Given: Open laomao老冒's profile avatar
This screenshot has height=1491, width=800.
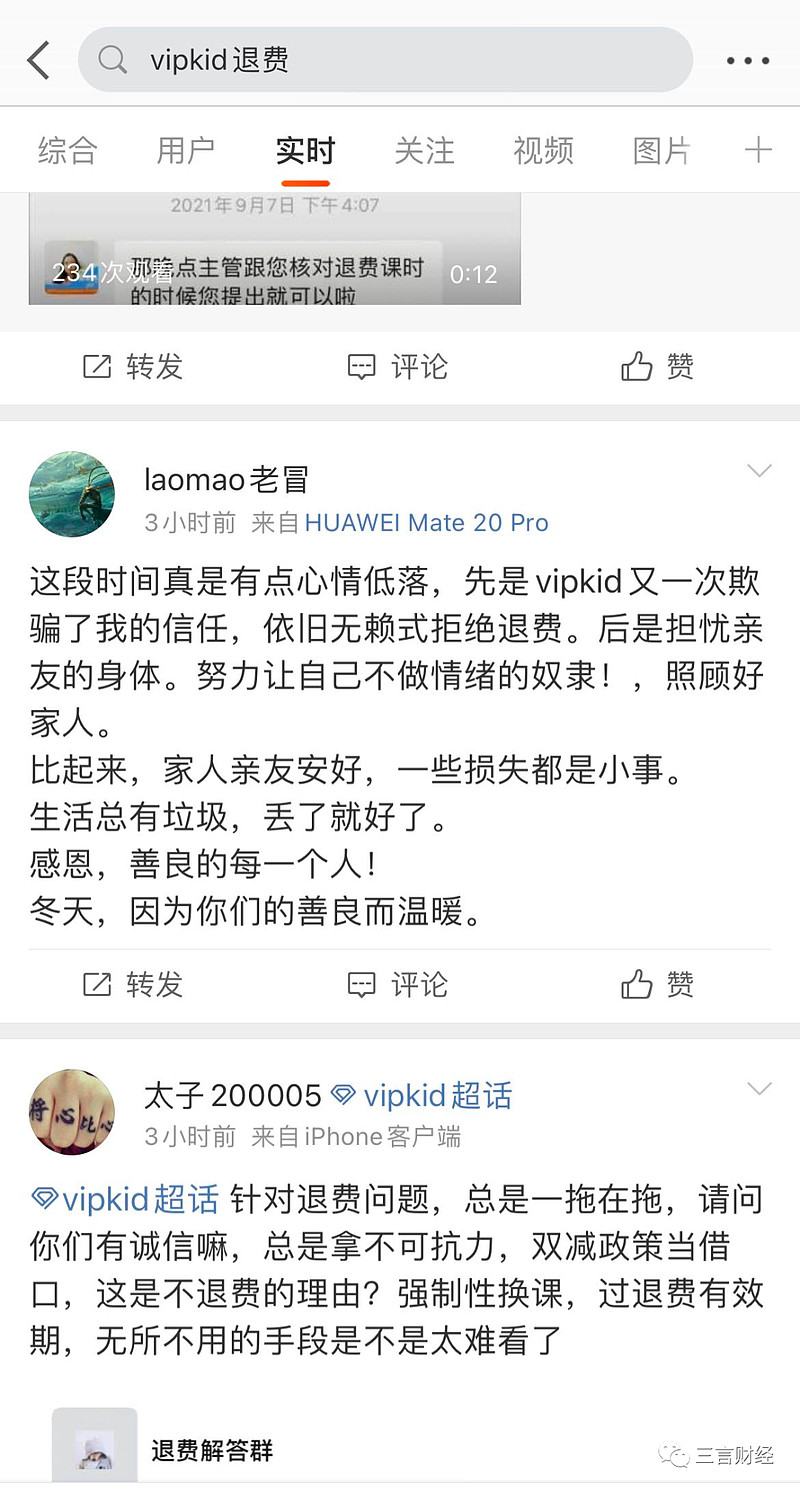Looking at the screenshot, I should pos(72,495).
